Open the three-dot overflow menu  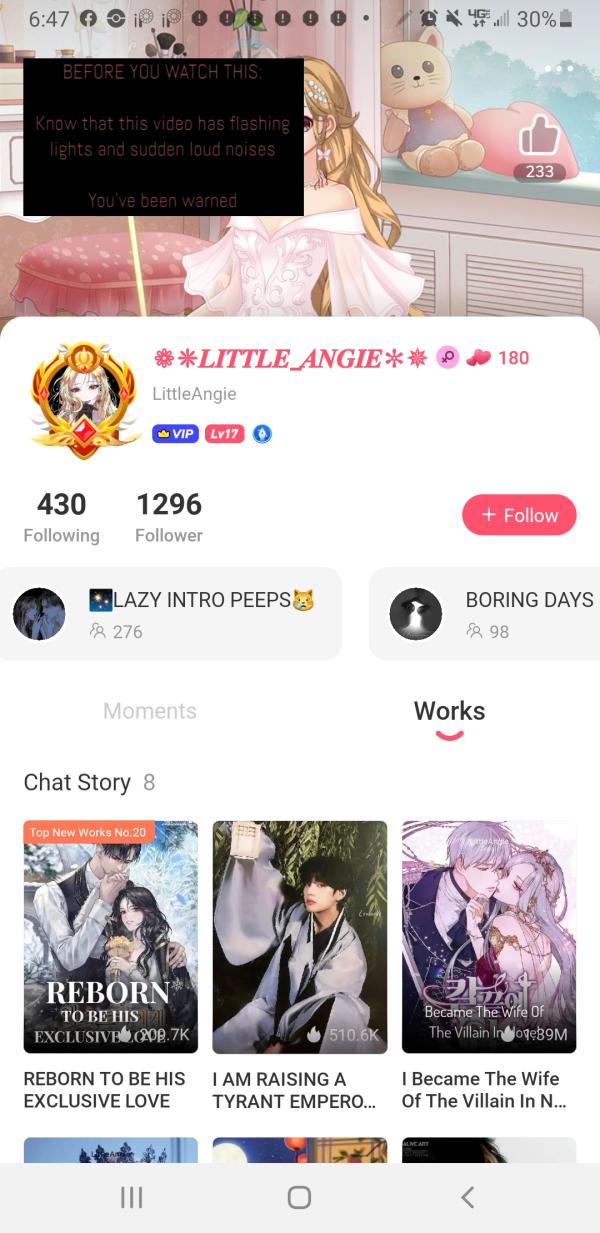click(x=558, y=69)
